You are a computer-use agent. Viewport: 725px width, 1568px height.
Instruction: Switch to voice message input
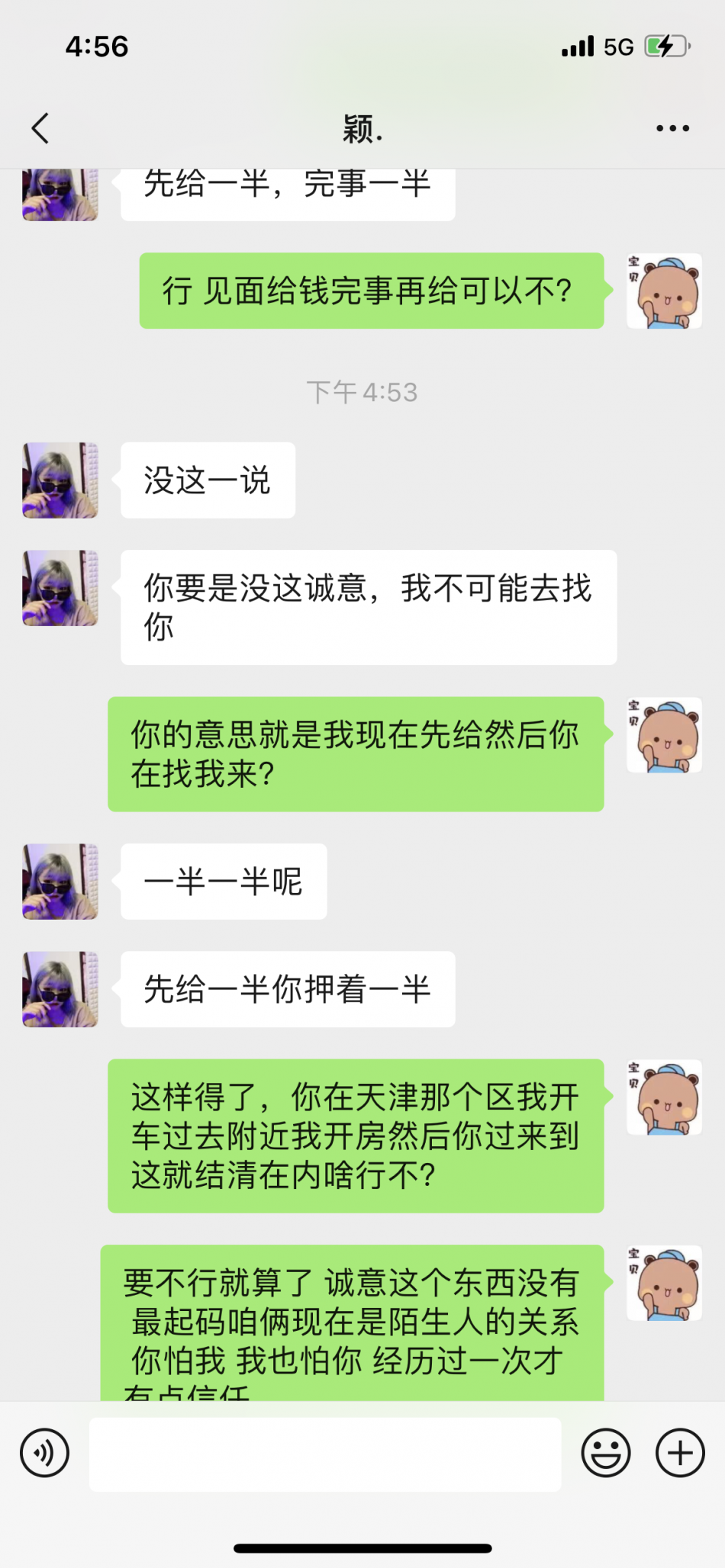44,1453
